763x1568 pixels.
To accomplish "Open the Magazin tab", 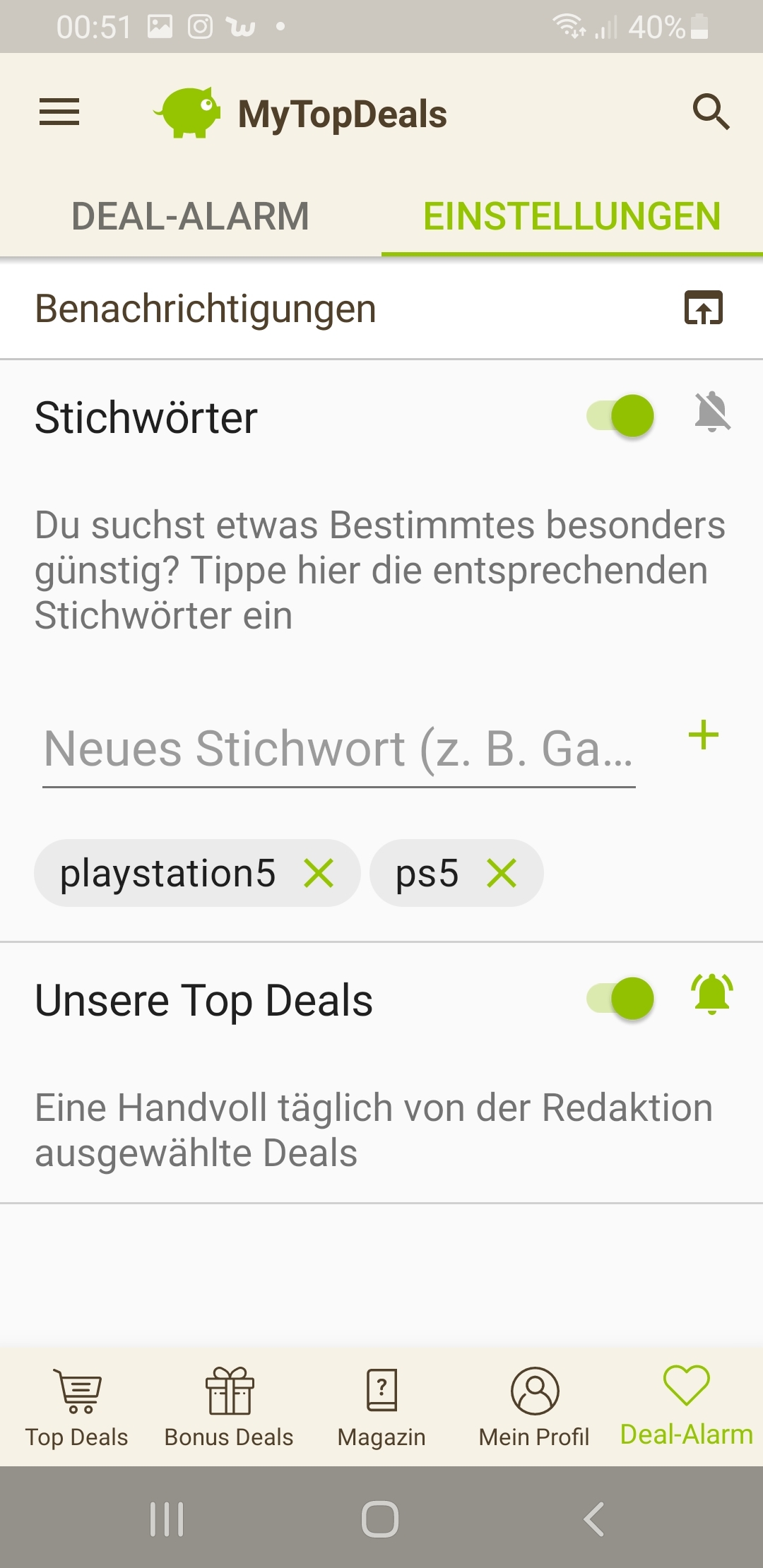I will tap(381, 1407).
